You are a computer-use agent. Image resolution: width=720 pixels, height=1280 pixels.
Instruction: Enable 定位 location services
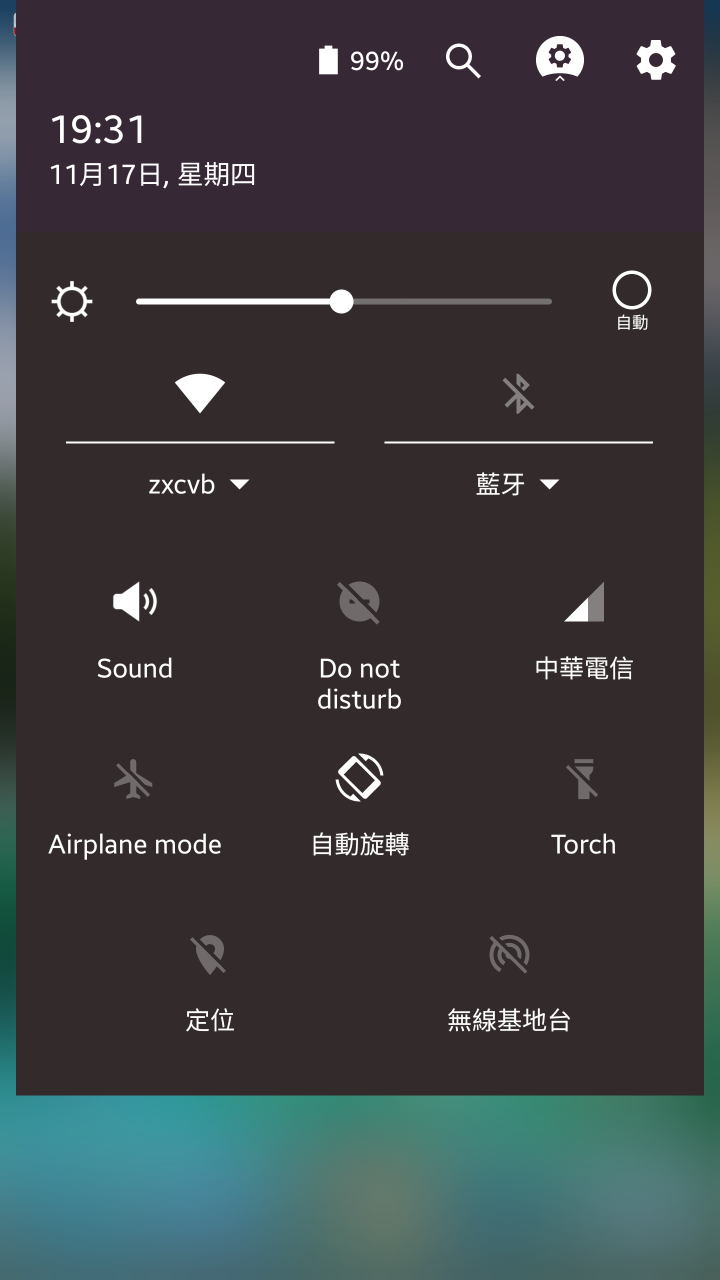click(209, 955)
